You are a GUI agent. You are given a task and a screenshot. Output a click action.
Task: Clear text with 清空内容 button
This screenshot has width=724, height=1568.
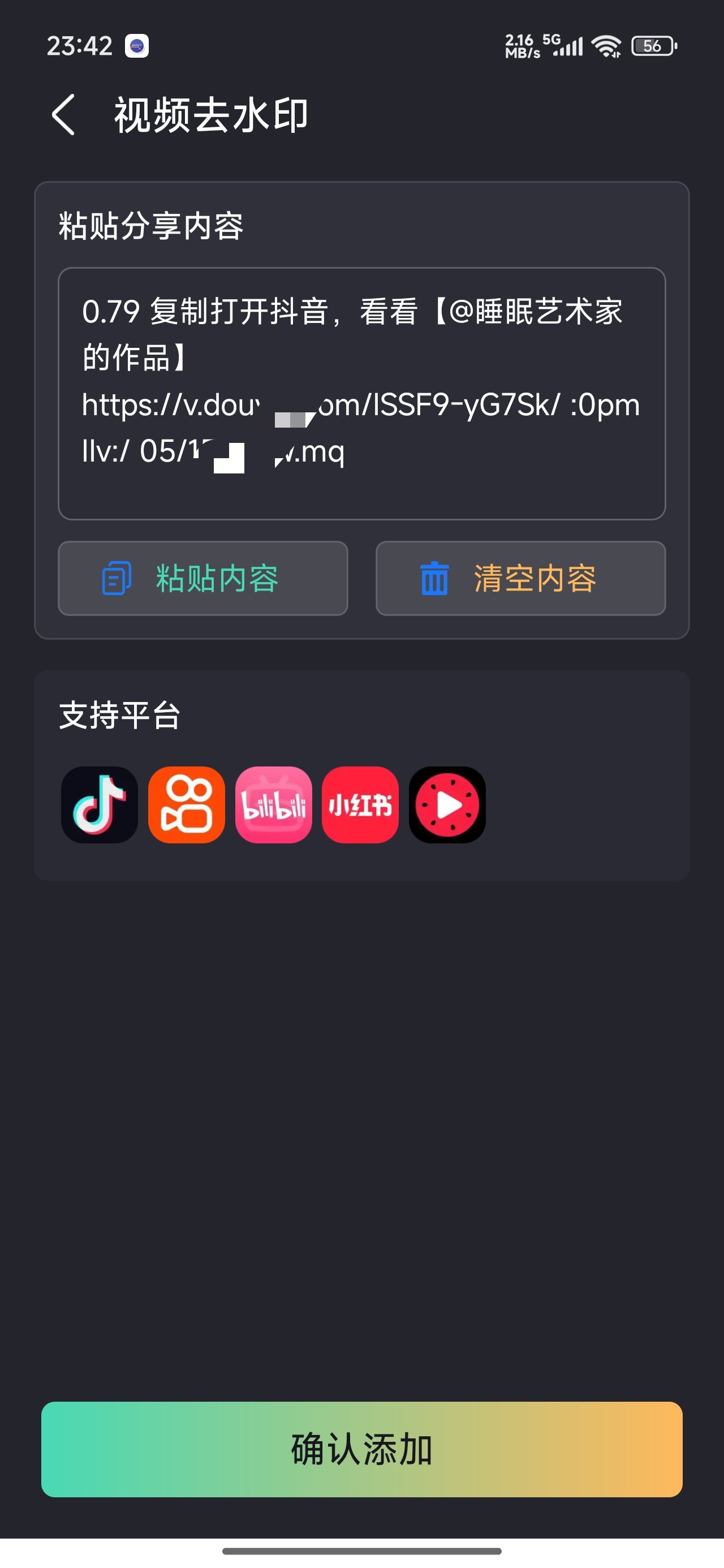520,578
